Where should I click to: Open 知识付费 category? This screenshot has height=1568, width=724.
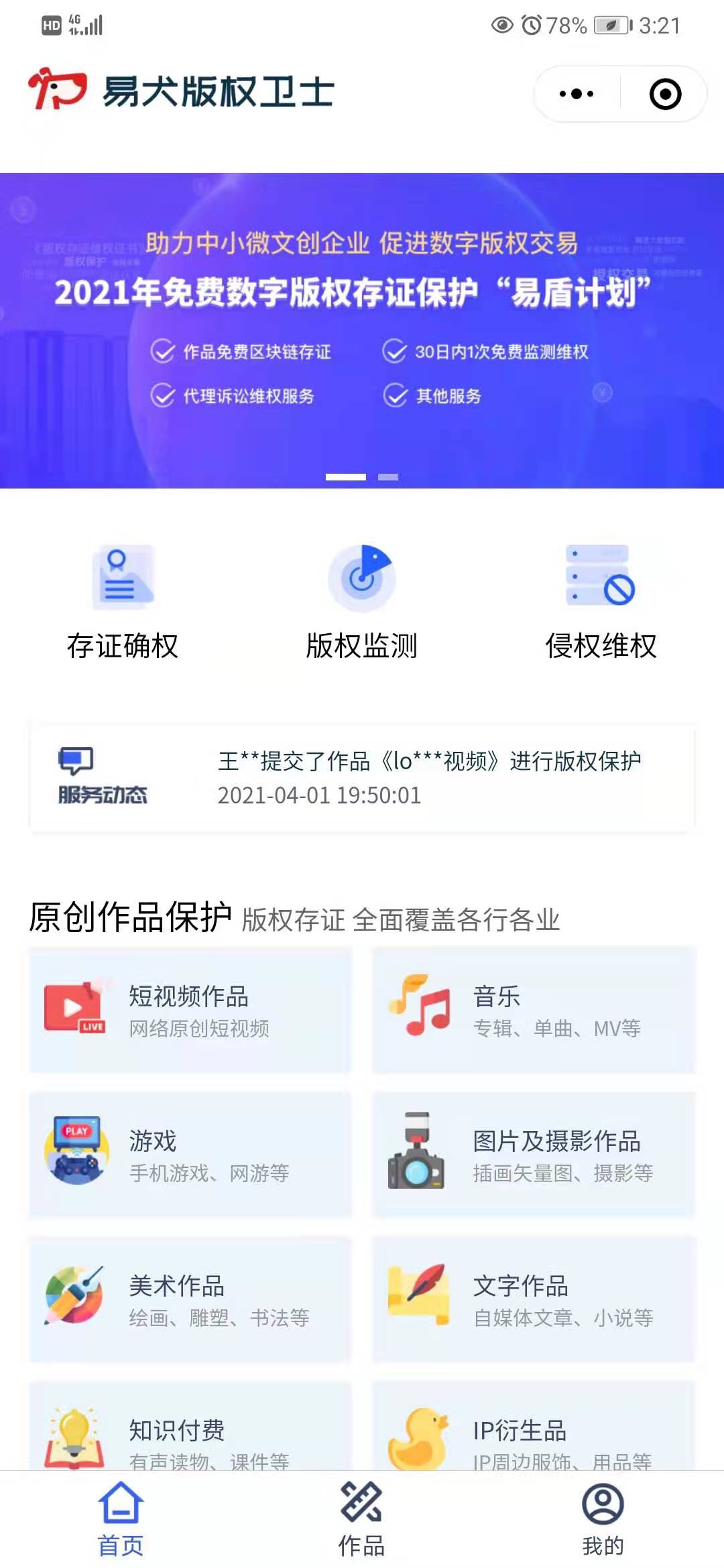(190, 1426)
